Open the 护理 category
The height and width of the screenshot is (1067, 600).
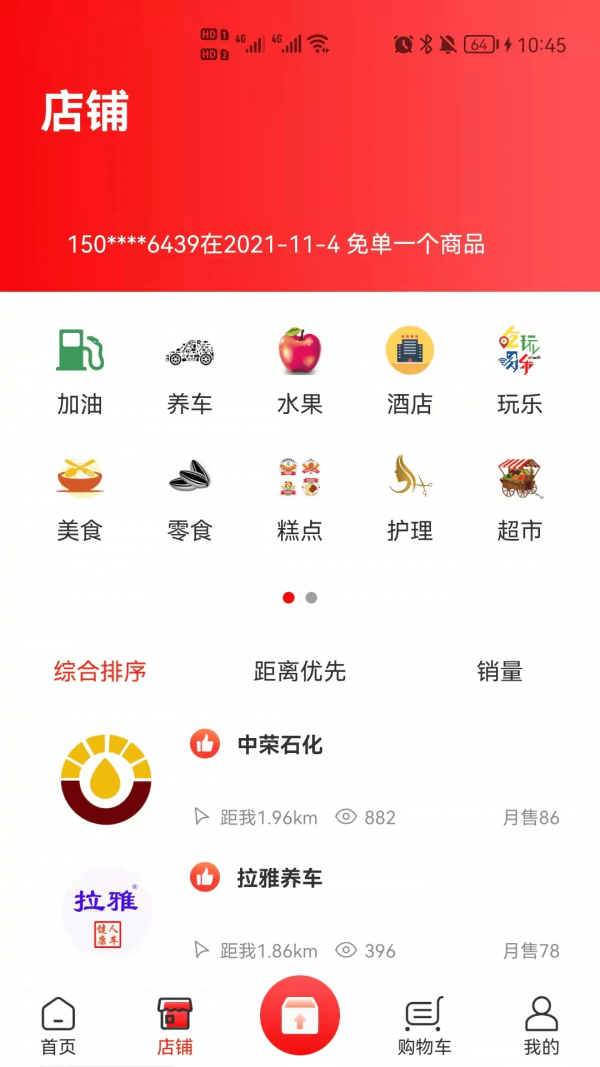coord(410,497)
